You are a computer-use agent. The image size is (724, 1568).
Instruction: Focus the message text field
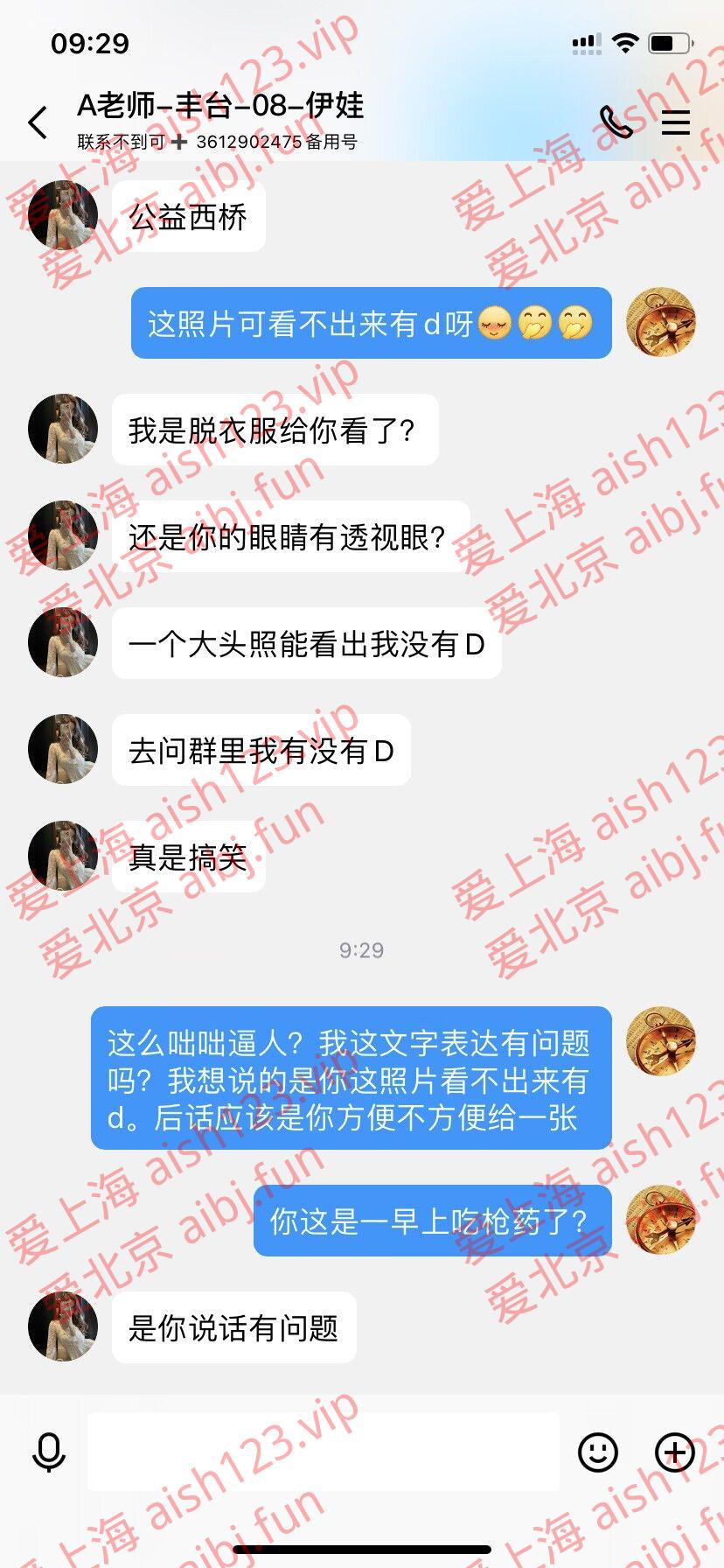tap(324, 1452)
